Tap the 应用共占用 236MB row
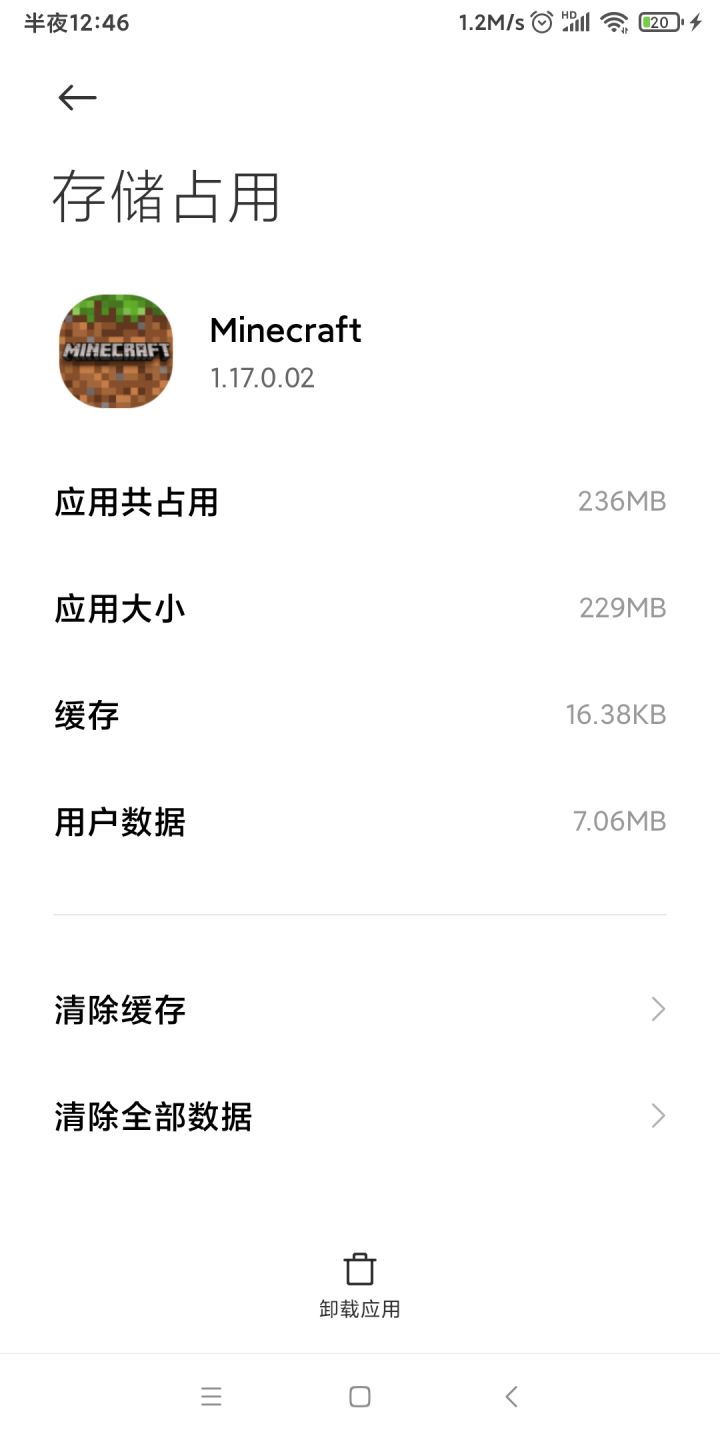 360,501
